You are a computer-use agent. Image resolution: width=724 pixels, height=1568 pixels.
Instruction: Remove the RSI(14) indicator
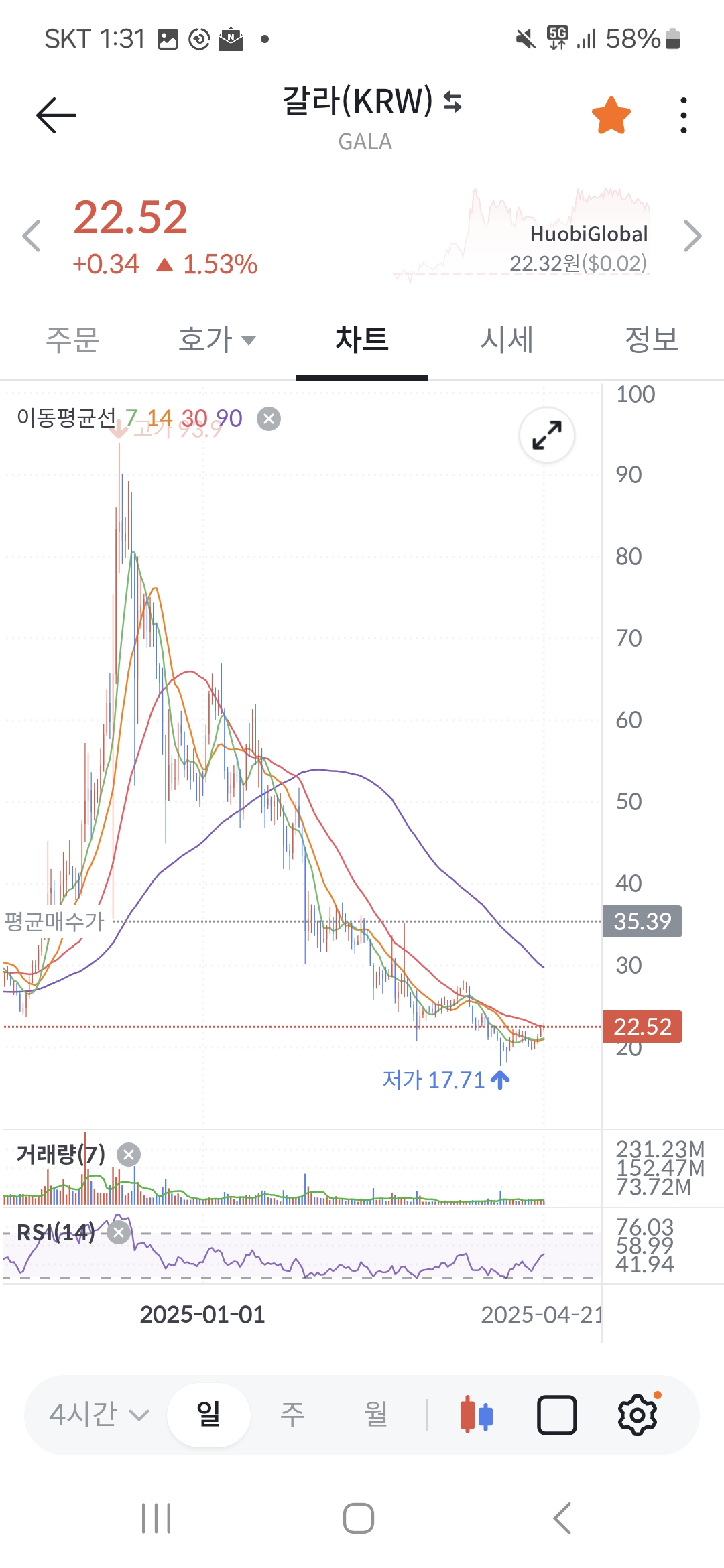pos(119,1232)
